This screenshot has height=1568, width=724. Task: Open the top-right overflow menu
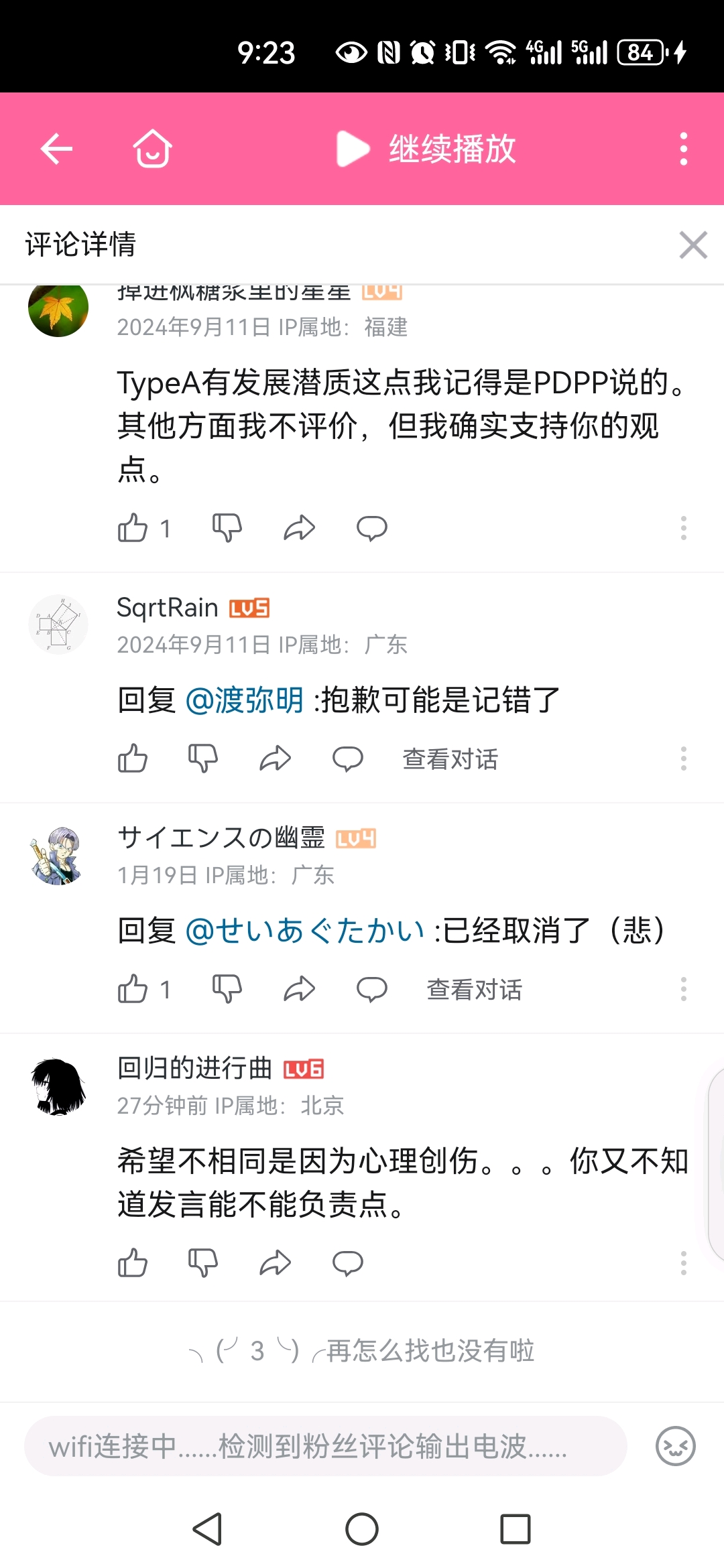click(x=683, y=148)
